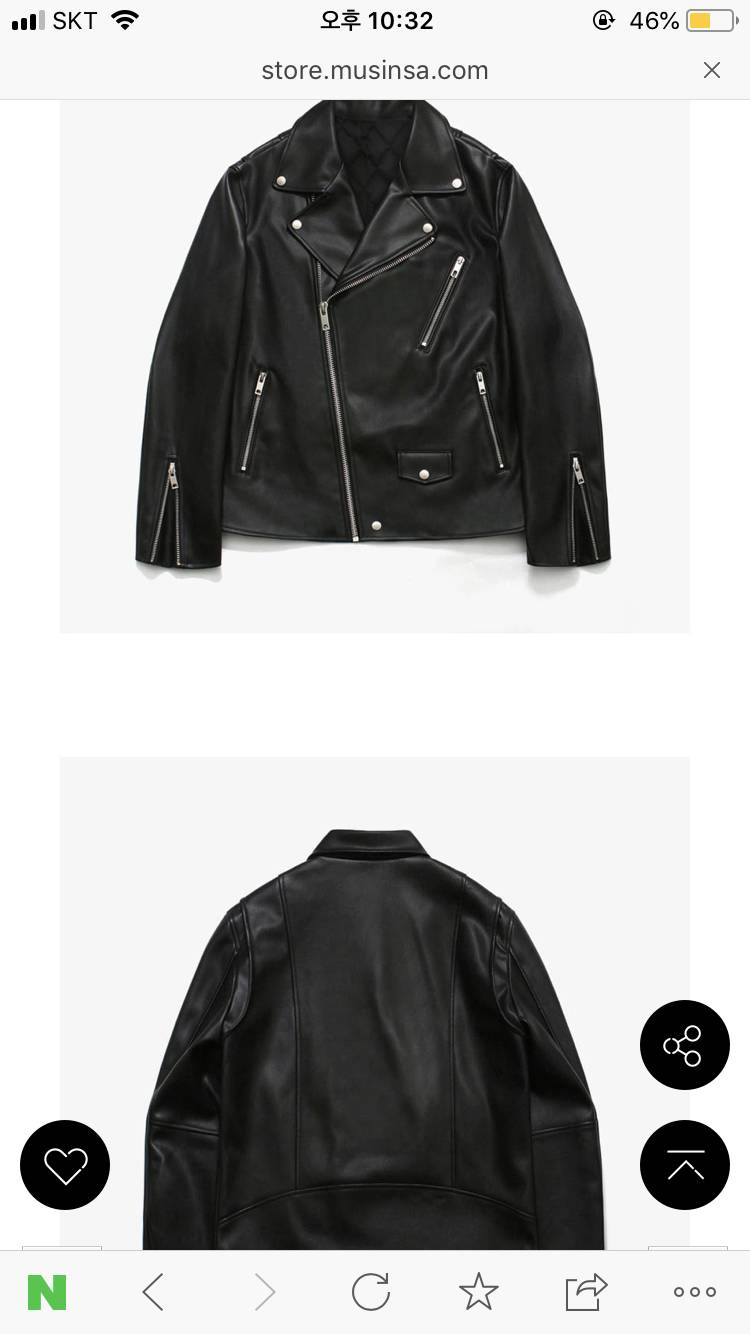The width and height of the screenshot is (750, 1334).
Task: Jump back to top of page
Action: [x=684, y=1165]
